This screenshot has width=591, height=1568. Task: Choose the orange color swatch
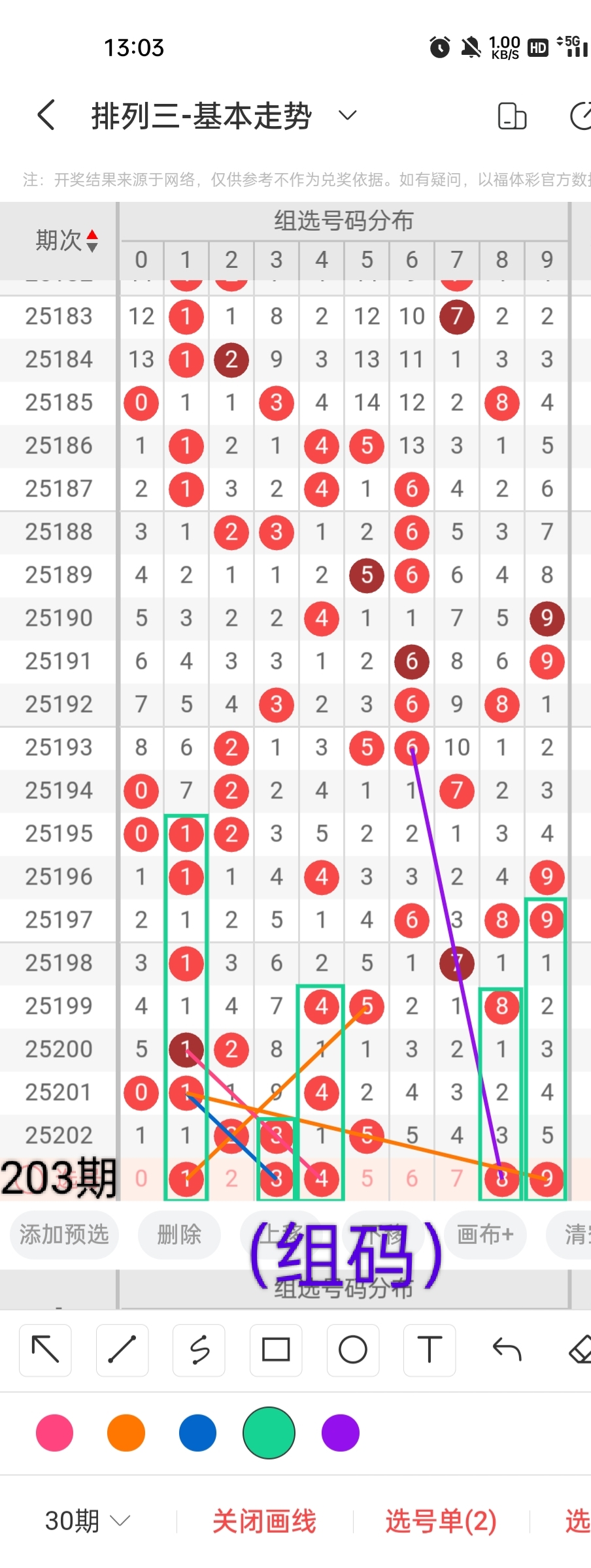(126, 1433)
